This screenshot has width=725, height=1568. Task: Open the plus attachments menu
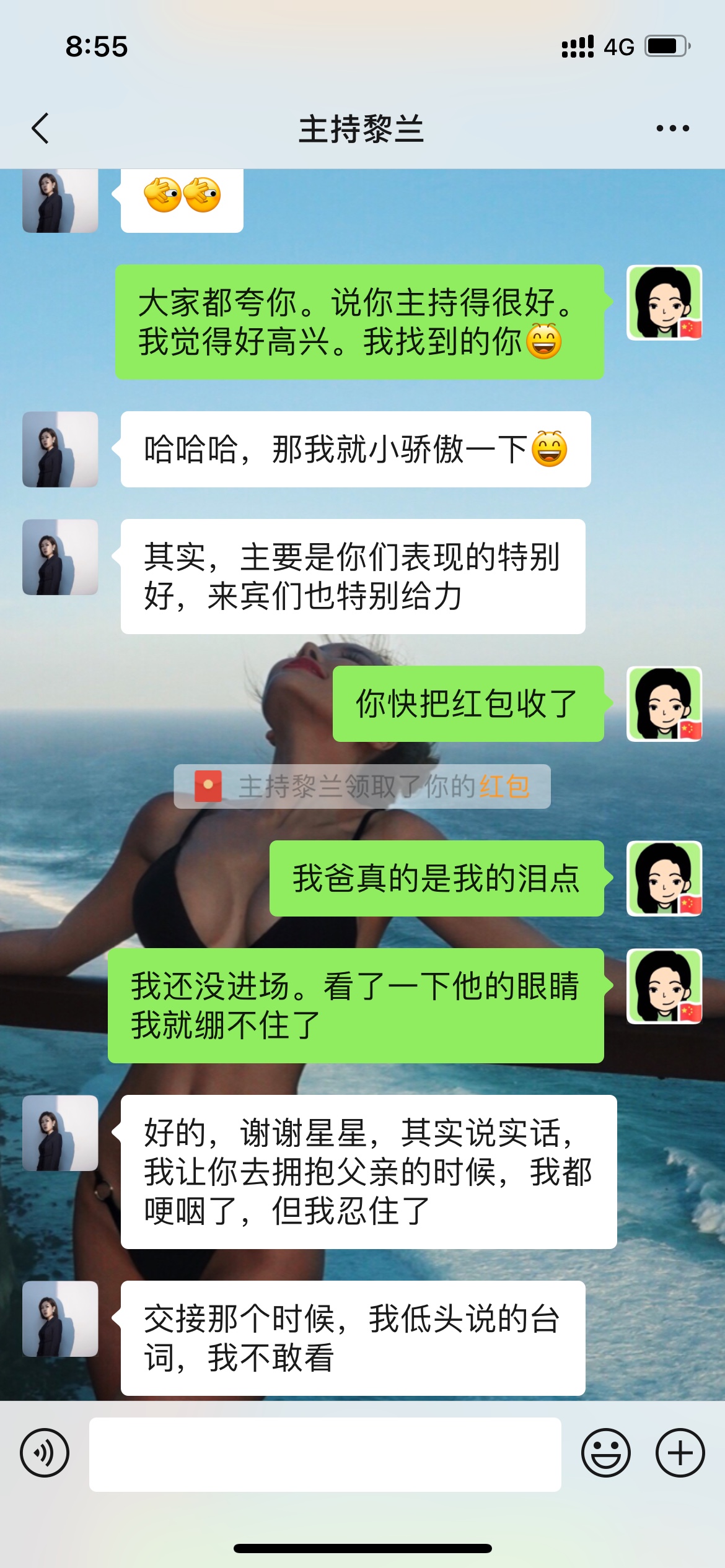[680, 1453]
